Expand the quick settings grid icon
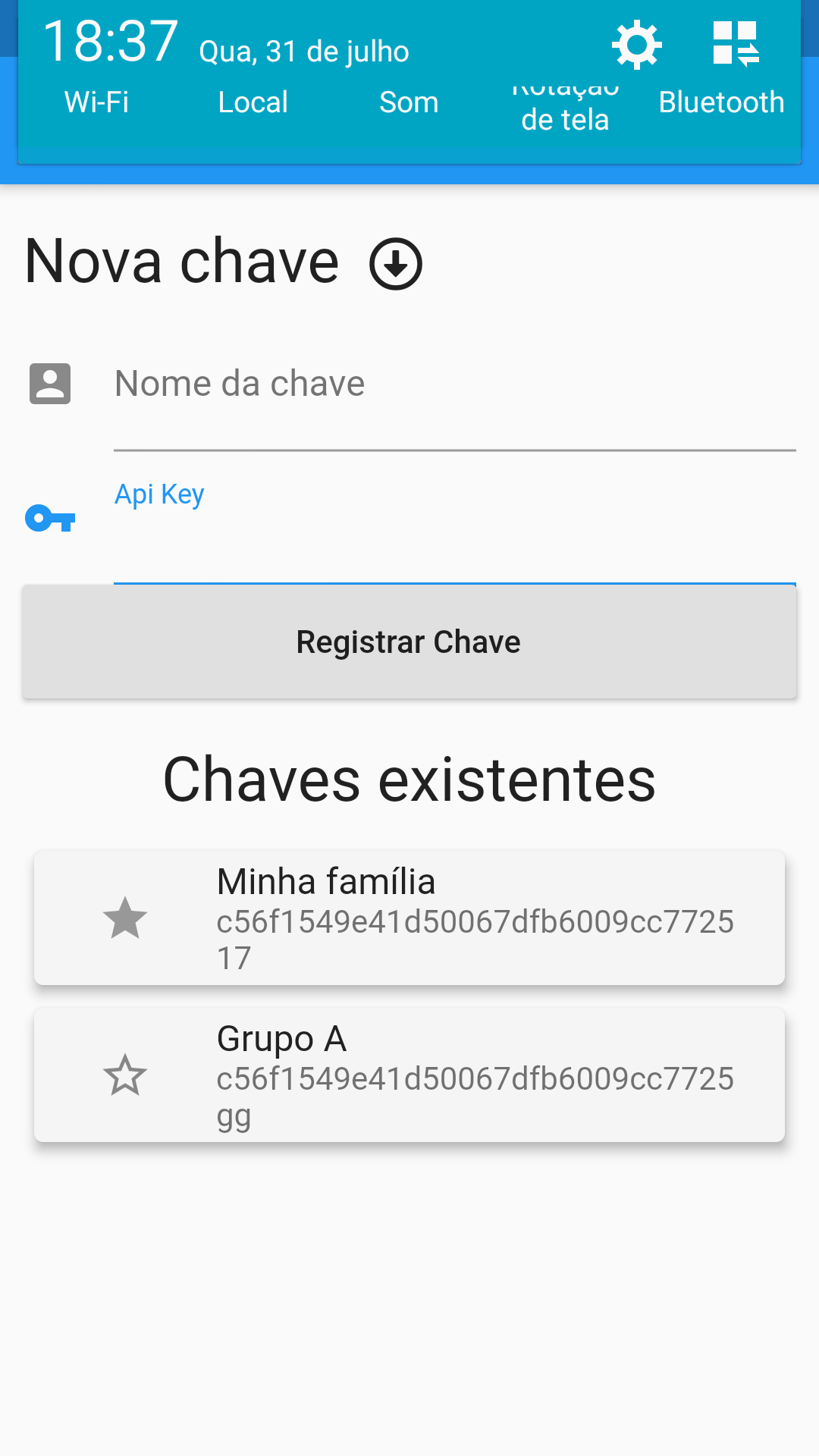This screenshot has height=1456, width=819. (x=736, y=43)
